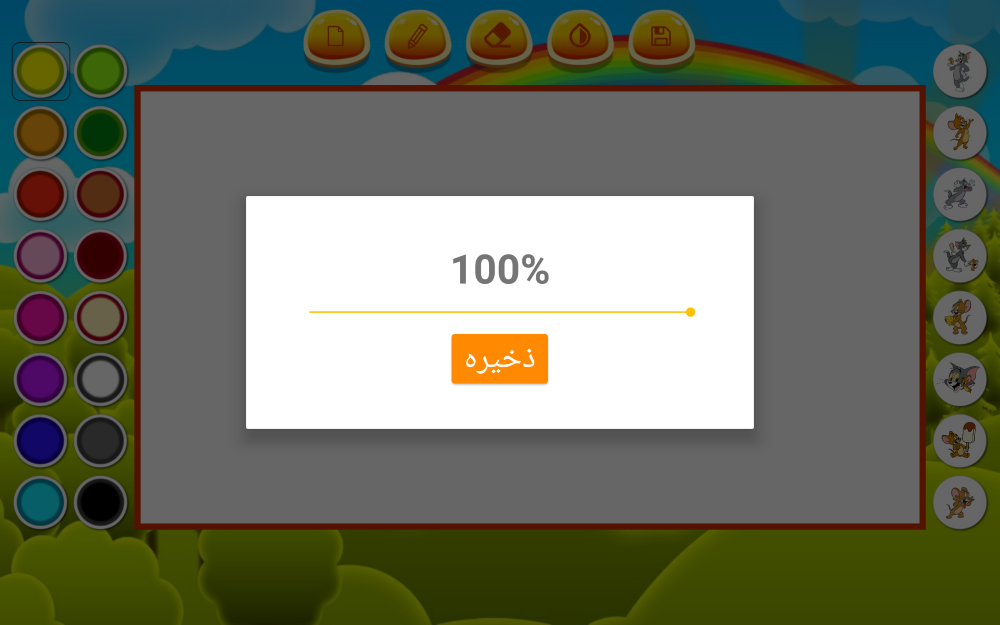Screen dimensions: 1000x625
Task: Select the pencil drawing tool
Action: click(418, 38)
